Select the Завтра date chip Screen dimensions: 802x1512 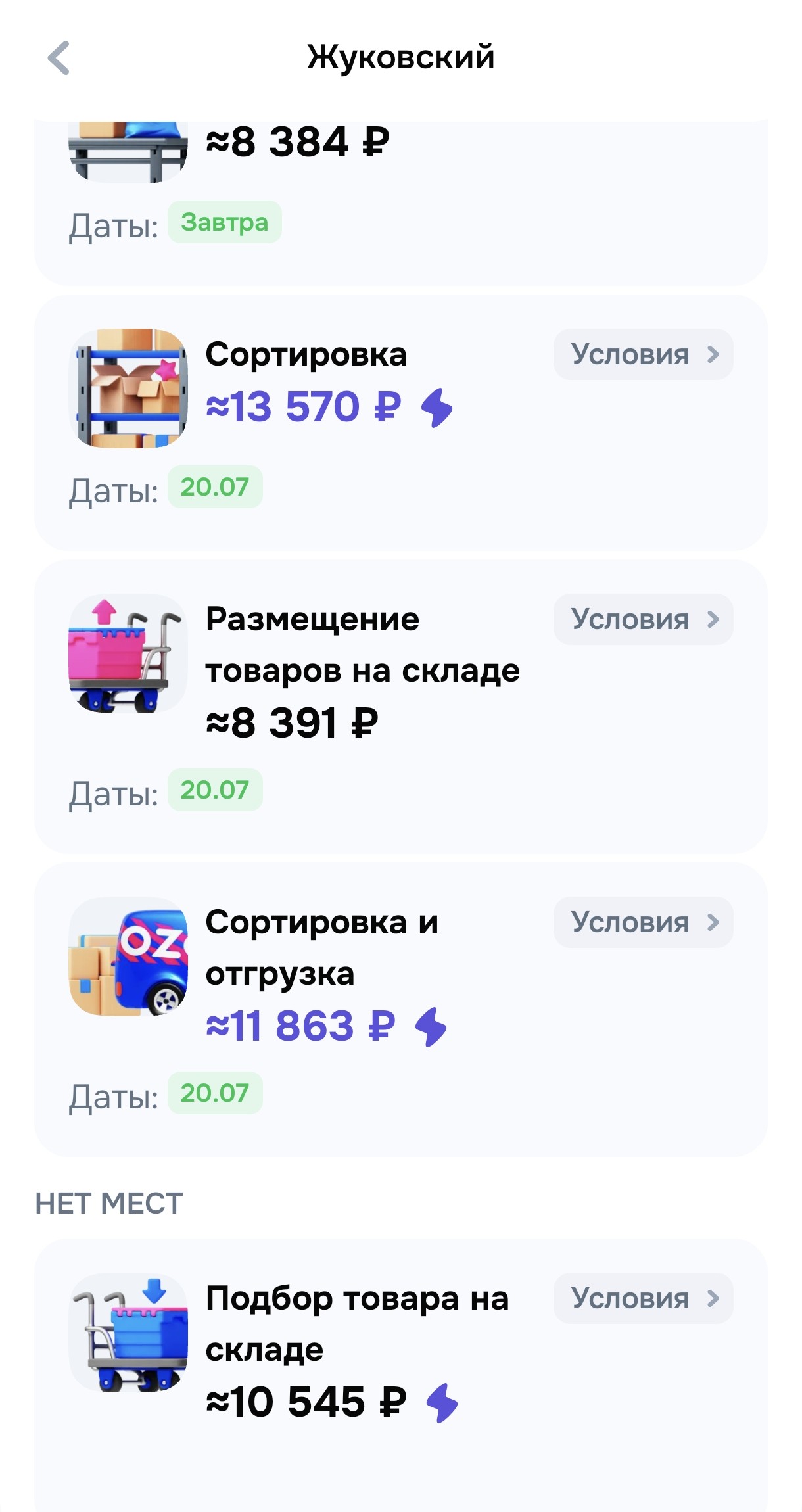(x=224, y=222)
